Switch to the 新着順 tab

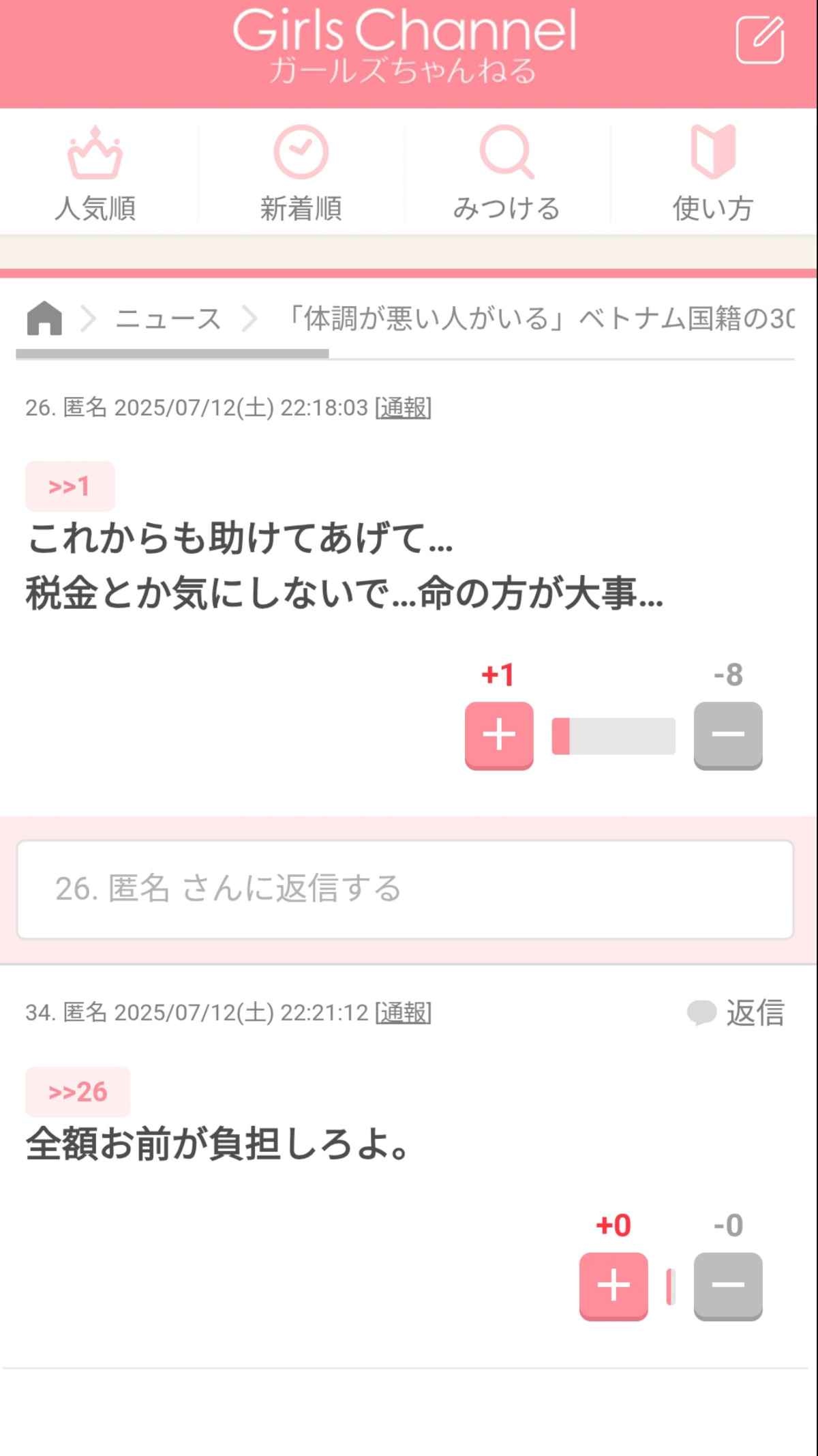click(x=301, y=174)
